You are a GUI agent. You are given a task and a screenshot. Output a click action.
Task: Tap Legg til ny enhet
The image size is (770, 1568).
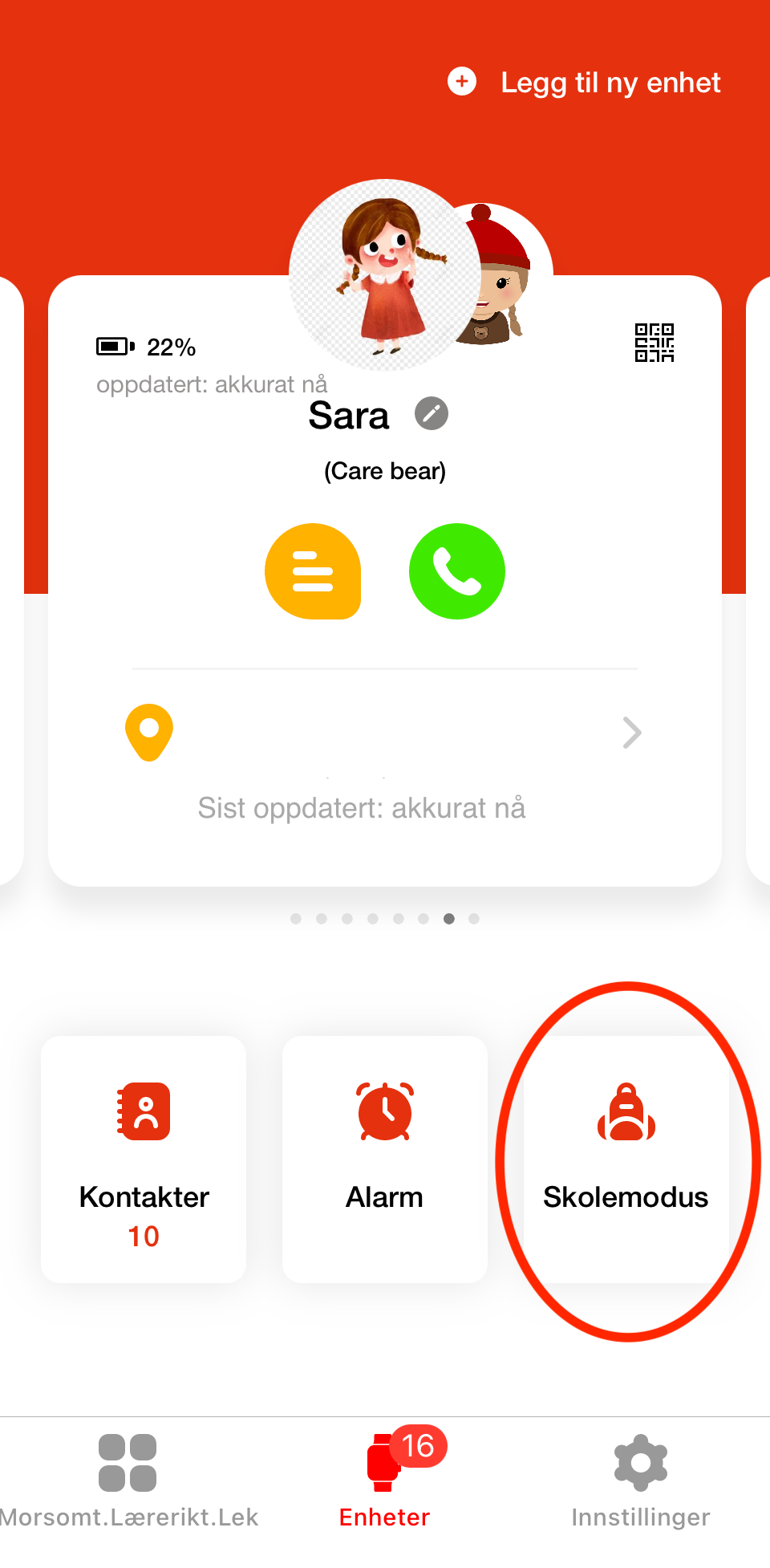pos(586,82)
